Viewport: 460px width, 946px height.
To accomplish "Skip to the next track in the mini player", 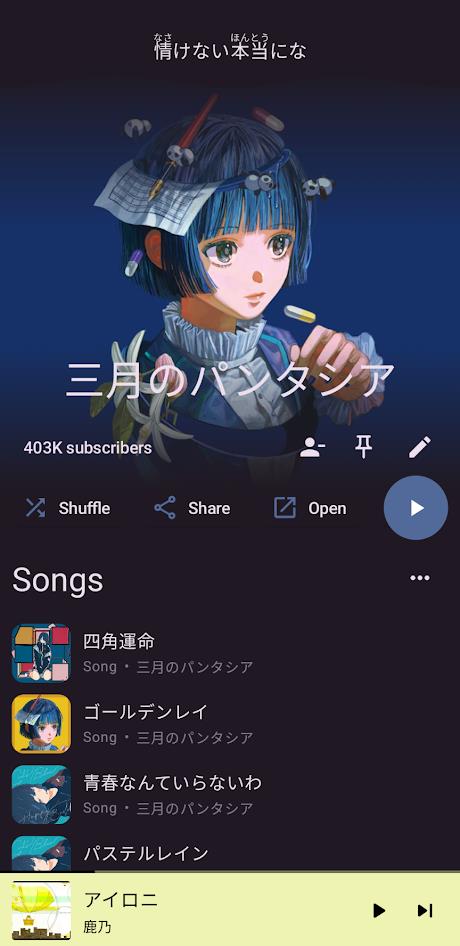I will 425,910.
